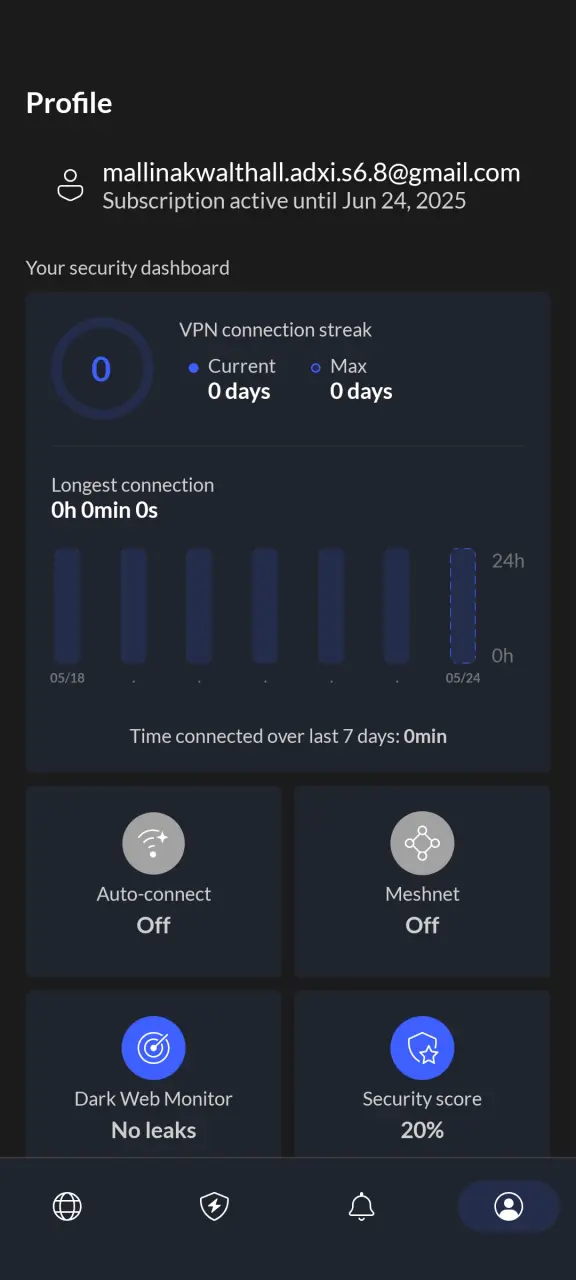Open the Auto-connect card
The width and height of the screenshot is (576, 1280).
click(153, 881)
